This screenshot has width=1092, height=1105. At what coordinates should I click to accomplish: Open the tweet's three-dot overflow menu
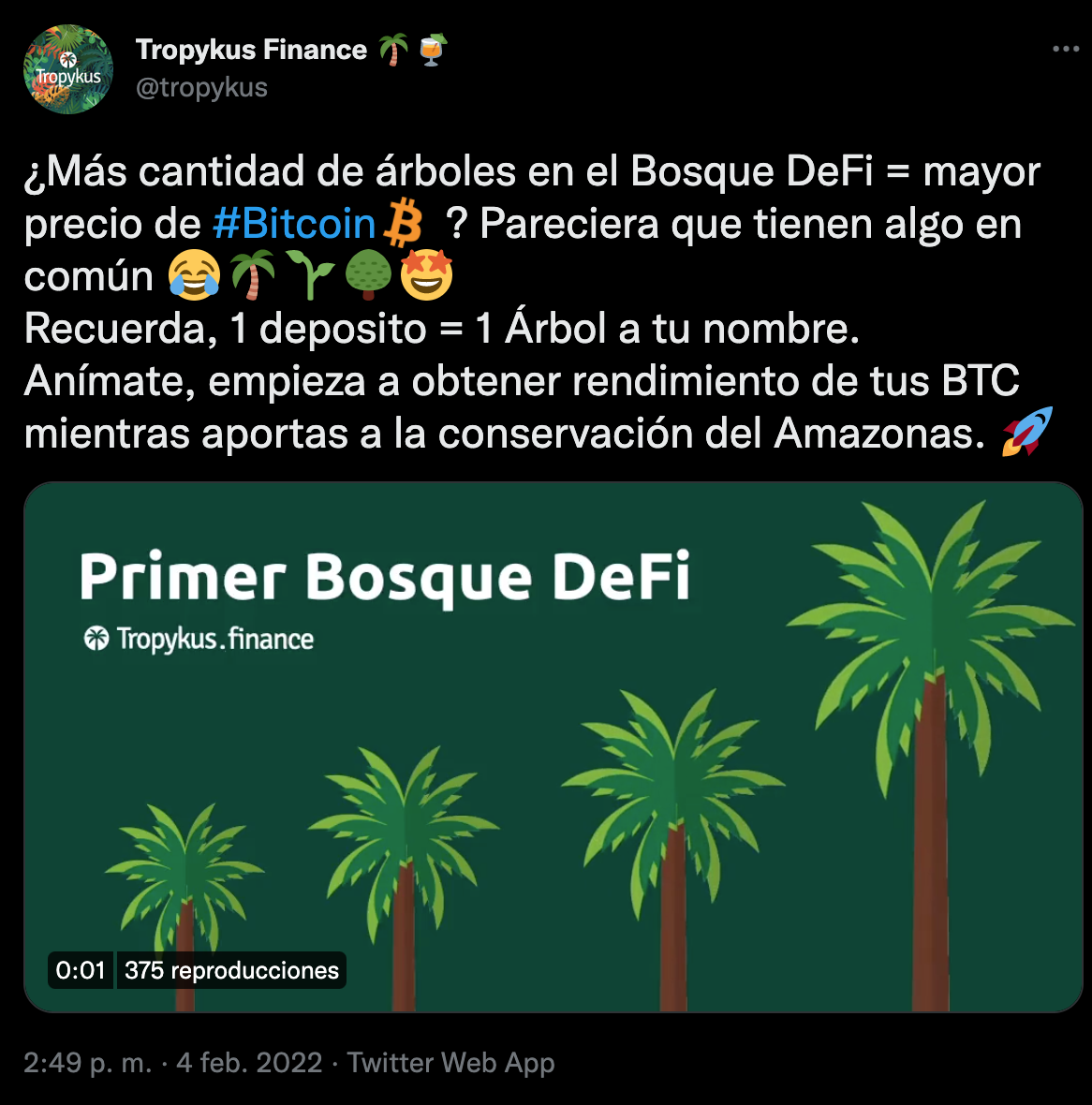(x=1066, y=50)
